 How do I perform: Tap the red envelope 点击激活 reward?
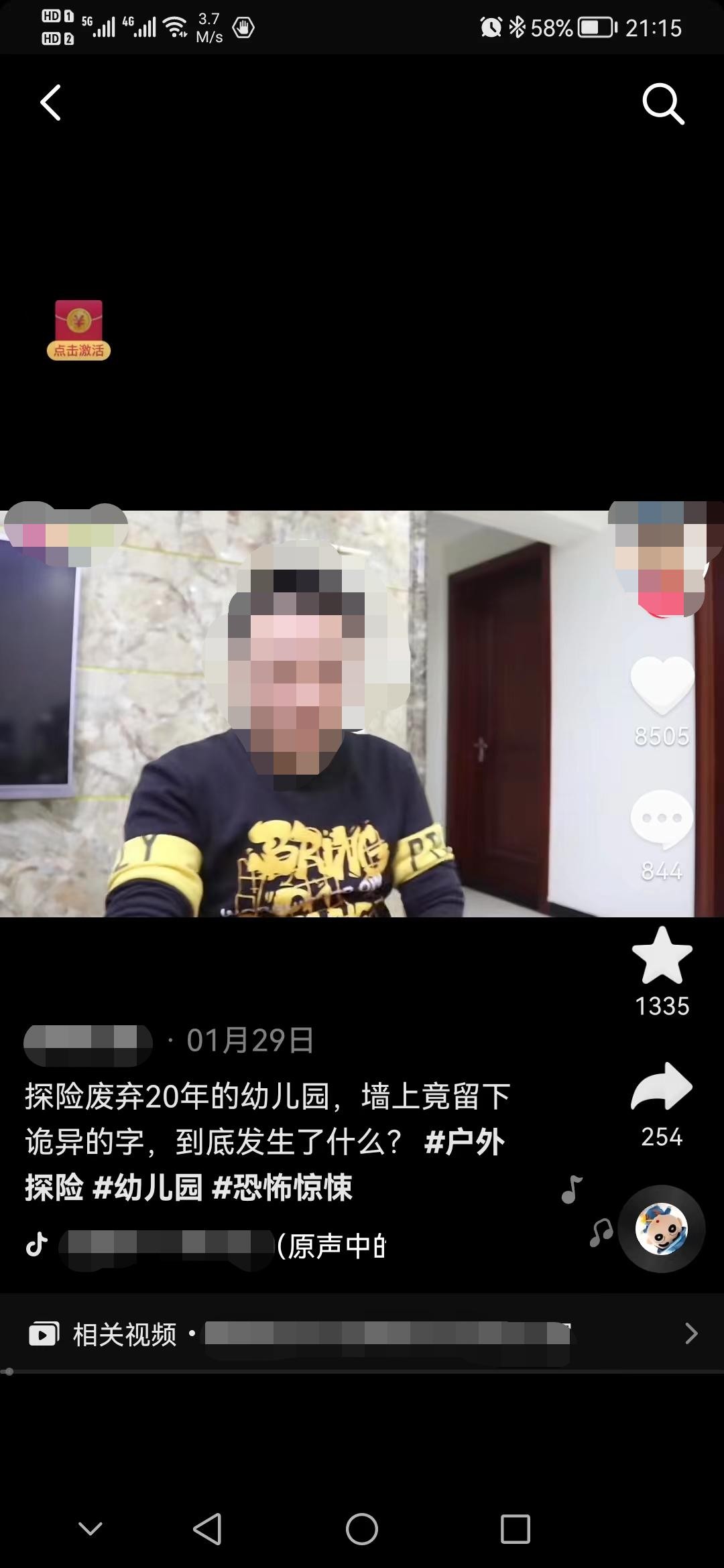click(78, 330)
